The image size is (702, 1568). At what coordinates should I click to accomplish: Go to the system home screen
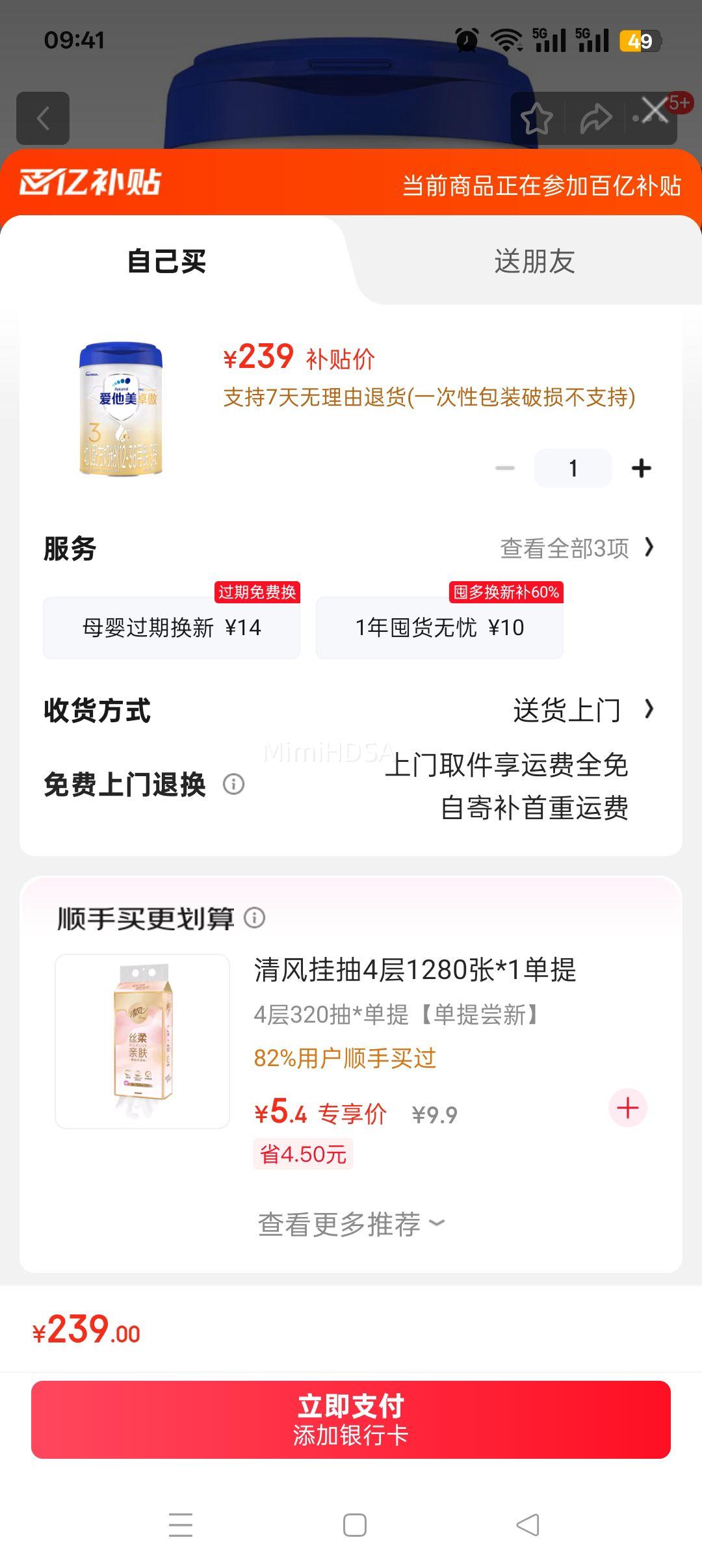click(x=355, y=1525)
